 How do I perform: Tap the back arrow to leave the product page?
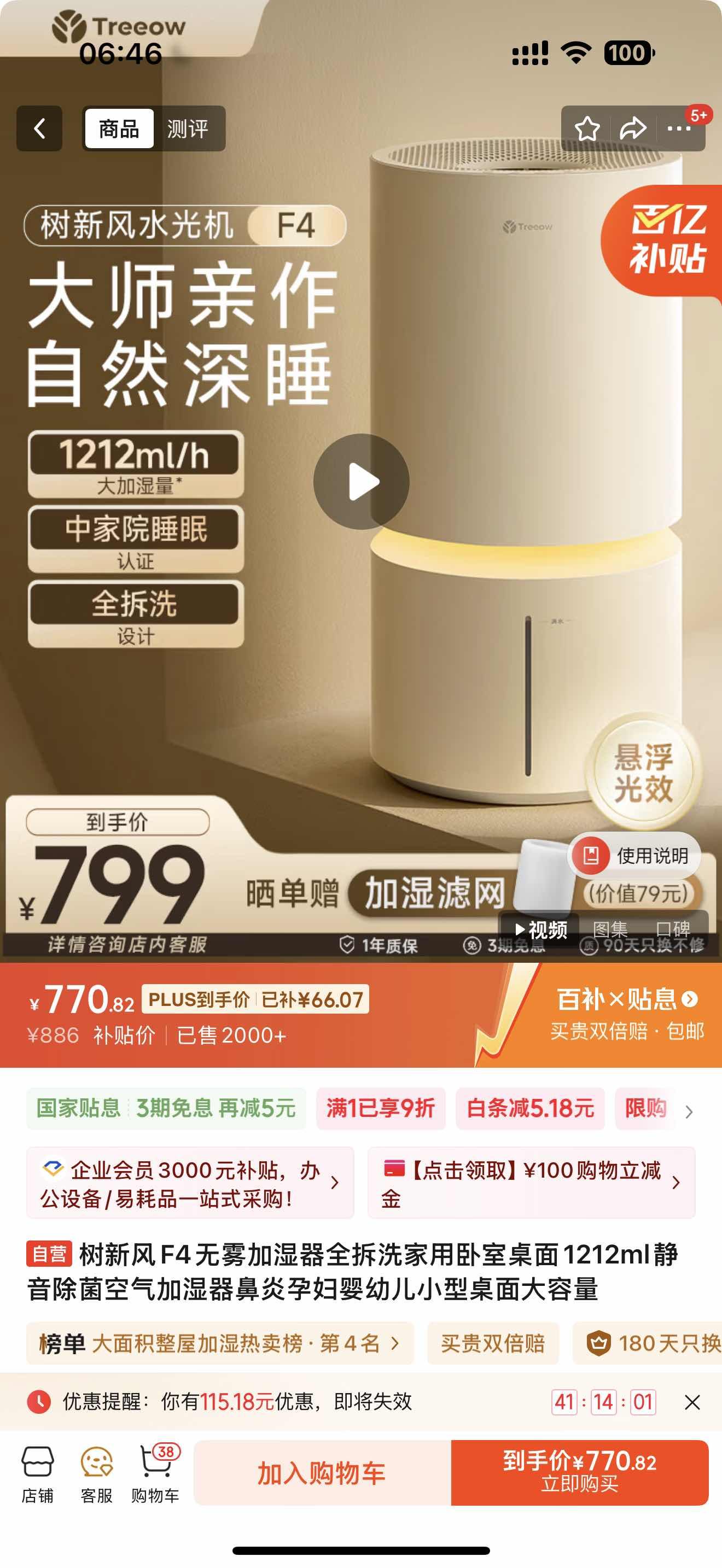coord(39,128)
